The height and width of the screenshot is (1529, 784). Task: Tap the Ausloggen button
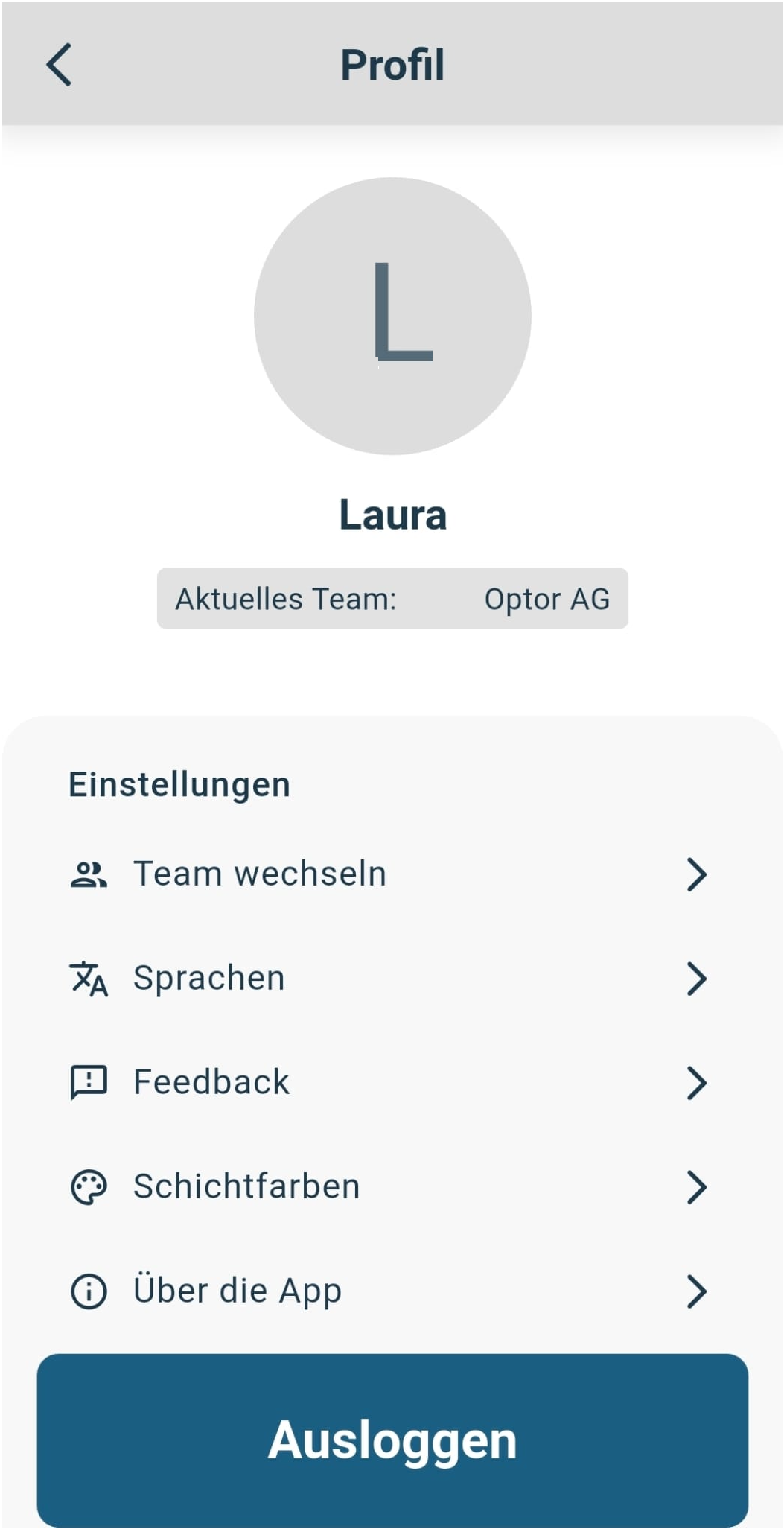tap(392, 1440)
